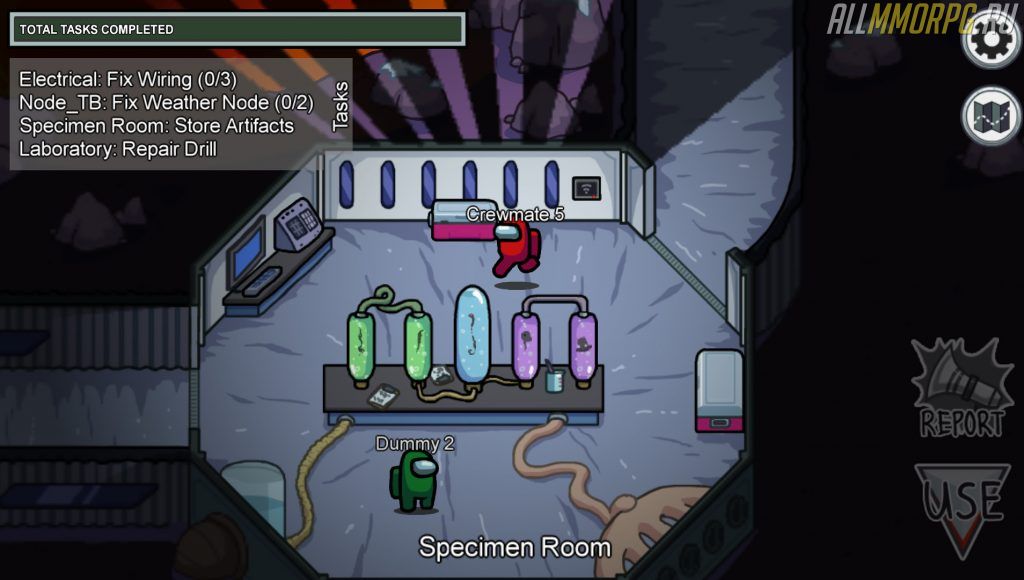Open the map
Screen dimensions: 1024x580
990,116
